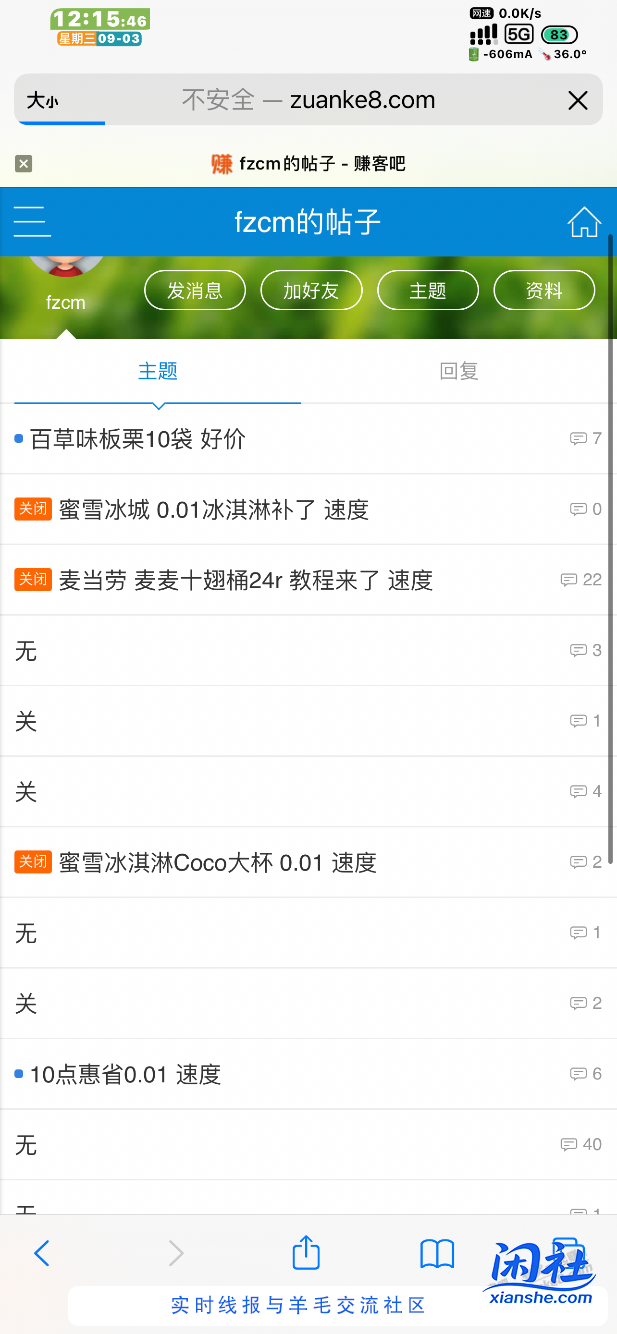This screenshot has height=1334, width=617.
Task: Open post 蜜雪冰淇淋Coco大杯 0.01
Action: pos(217,862)
